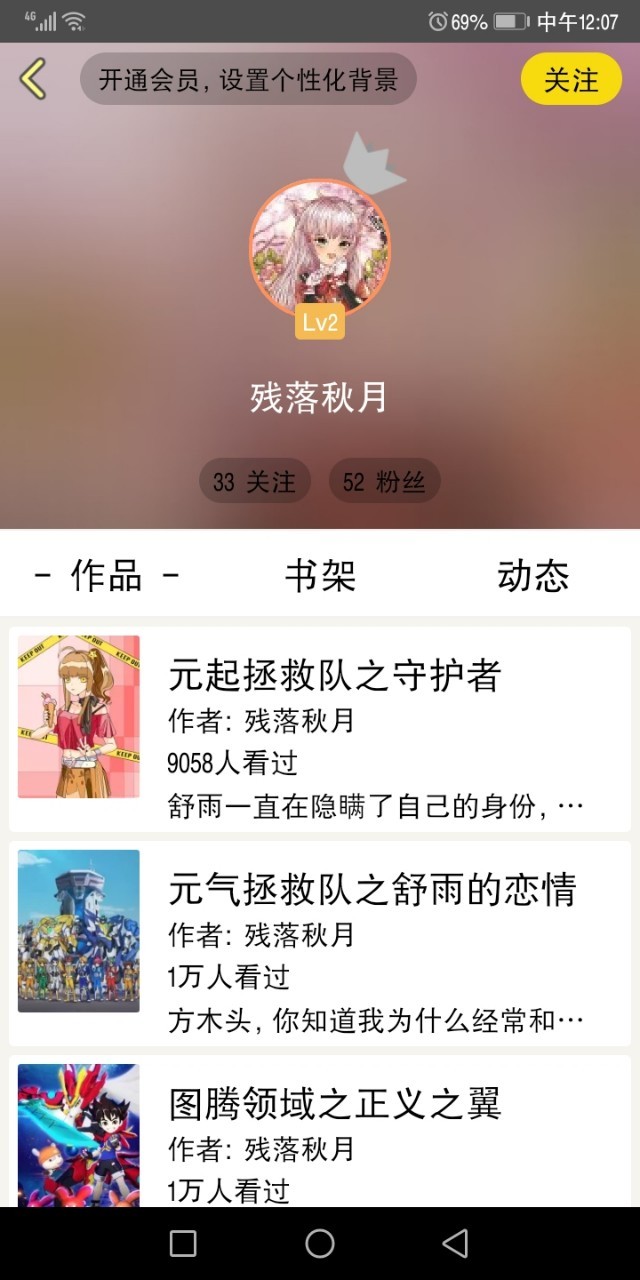Go to the system home screen
Image resolution: width=640 pixels, height=1280 pixels.
tap(320, 1243)
